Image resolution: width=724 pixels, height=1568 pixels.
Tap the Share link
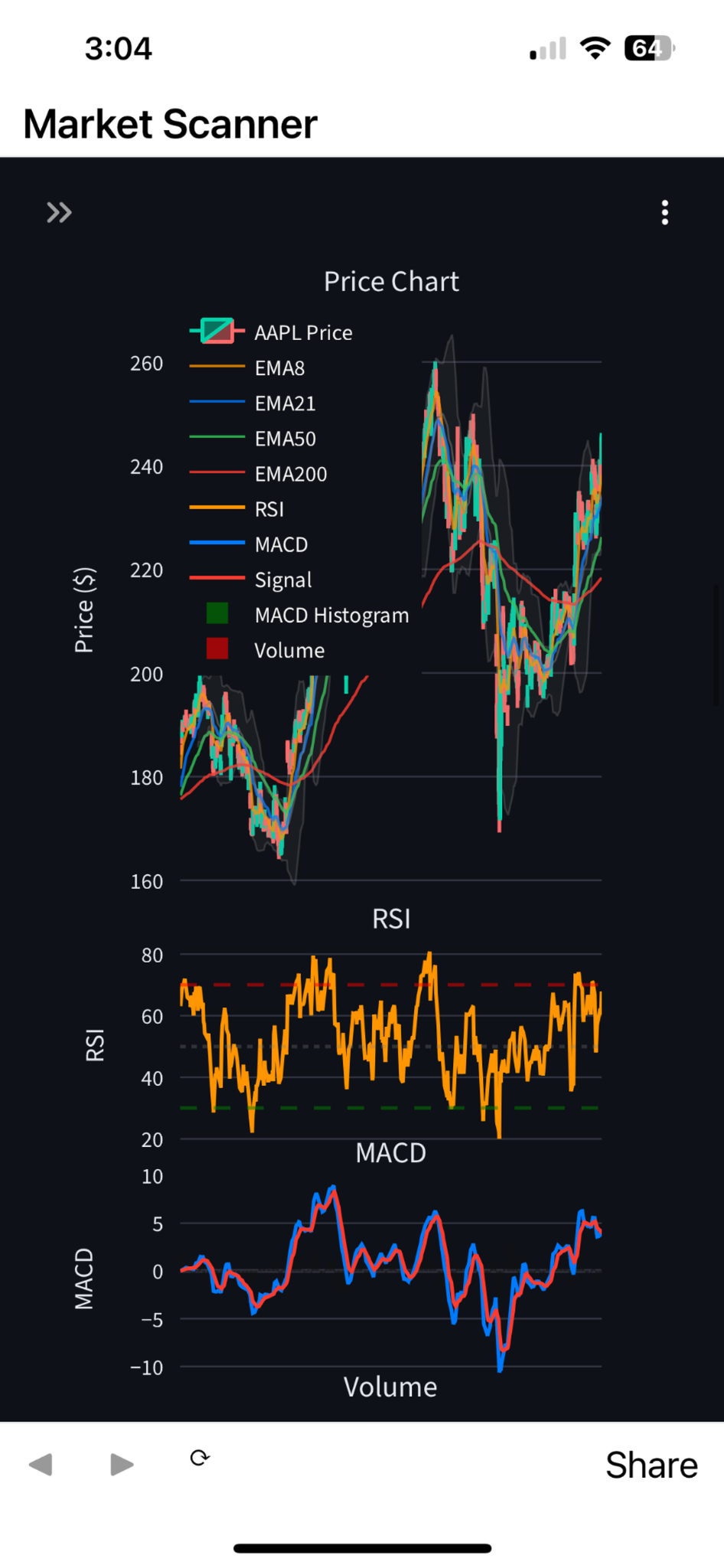point(651,1463)
